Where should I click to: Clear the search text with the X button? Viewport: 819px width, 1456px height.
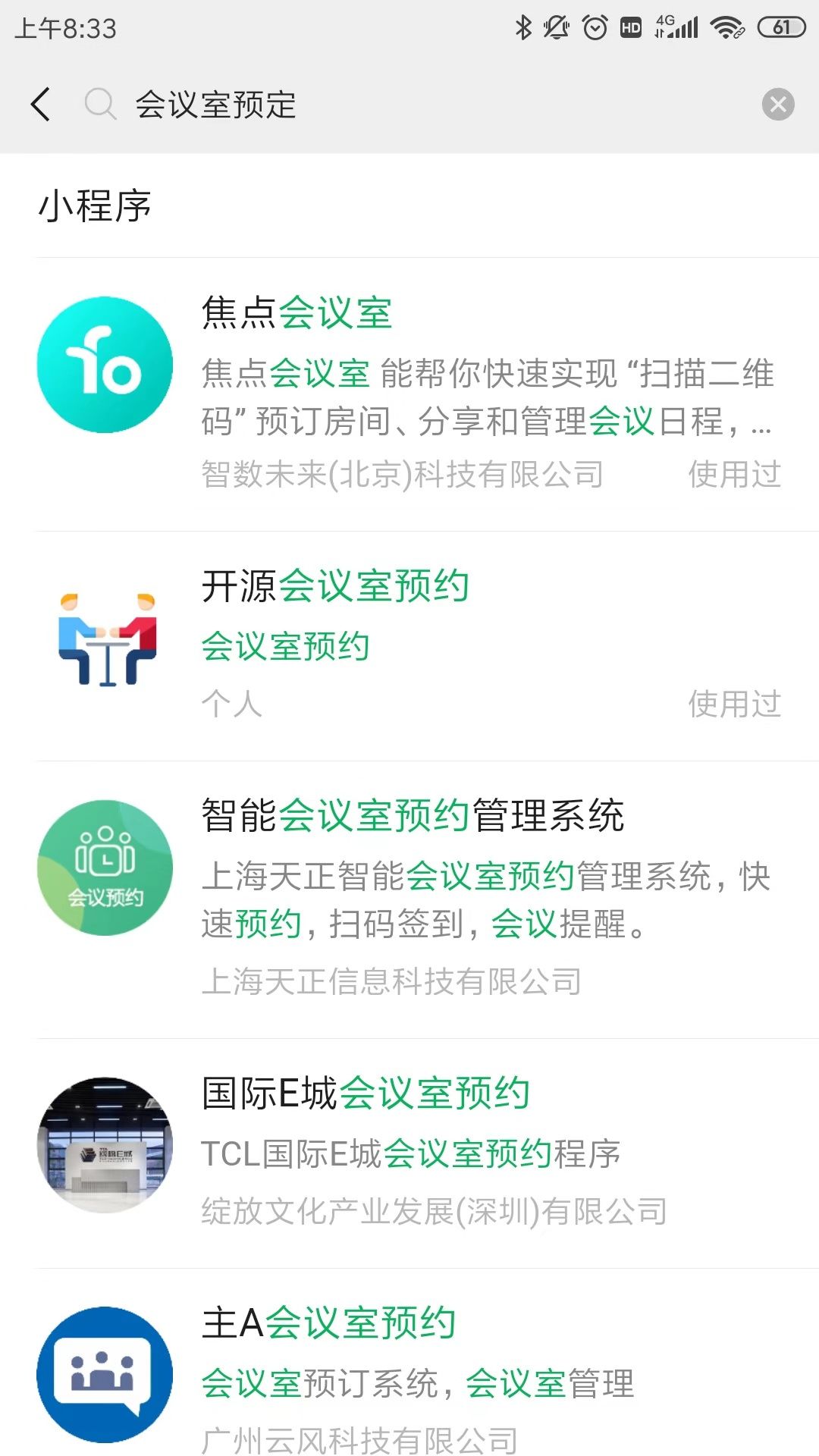click(778, 105)
